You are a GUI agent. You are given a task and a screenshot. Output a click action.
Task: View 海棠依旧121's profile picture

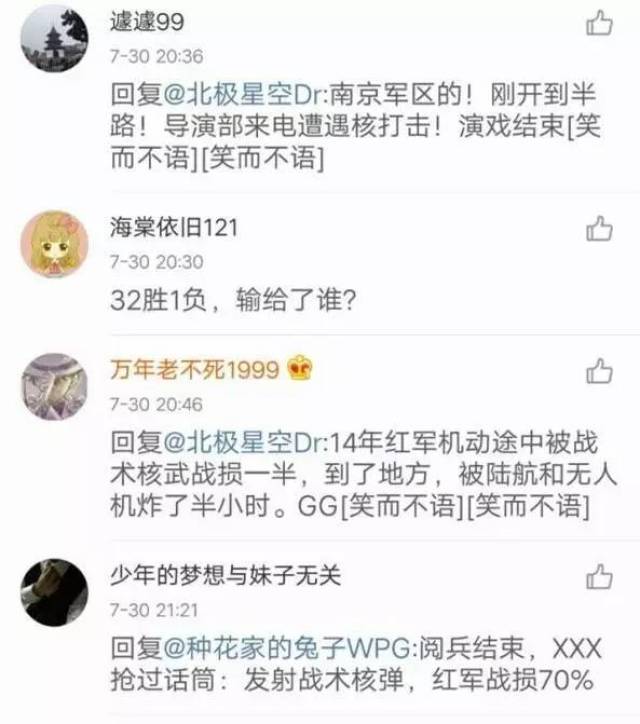click(53, 244)
